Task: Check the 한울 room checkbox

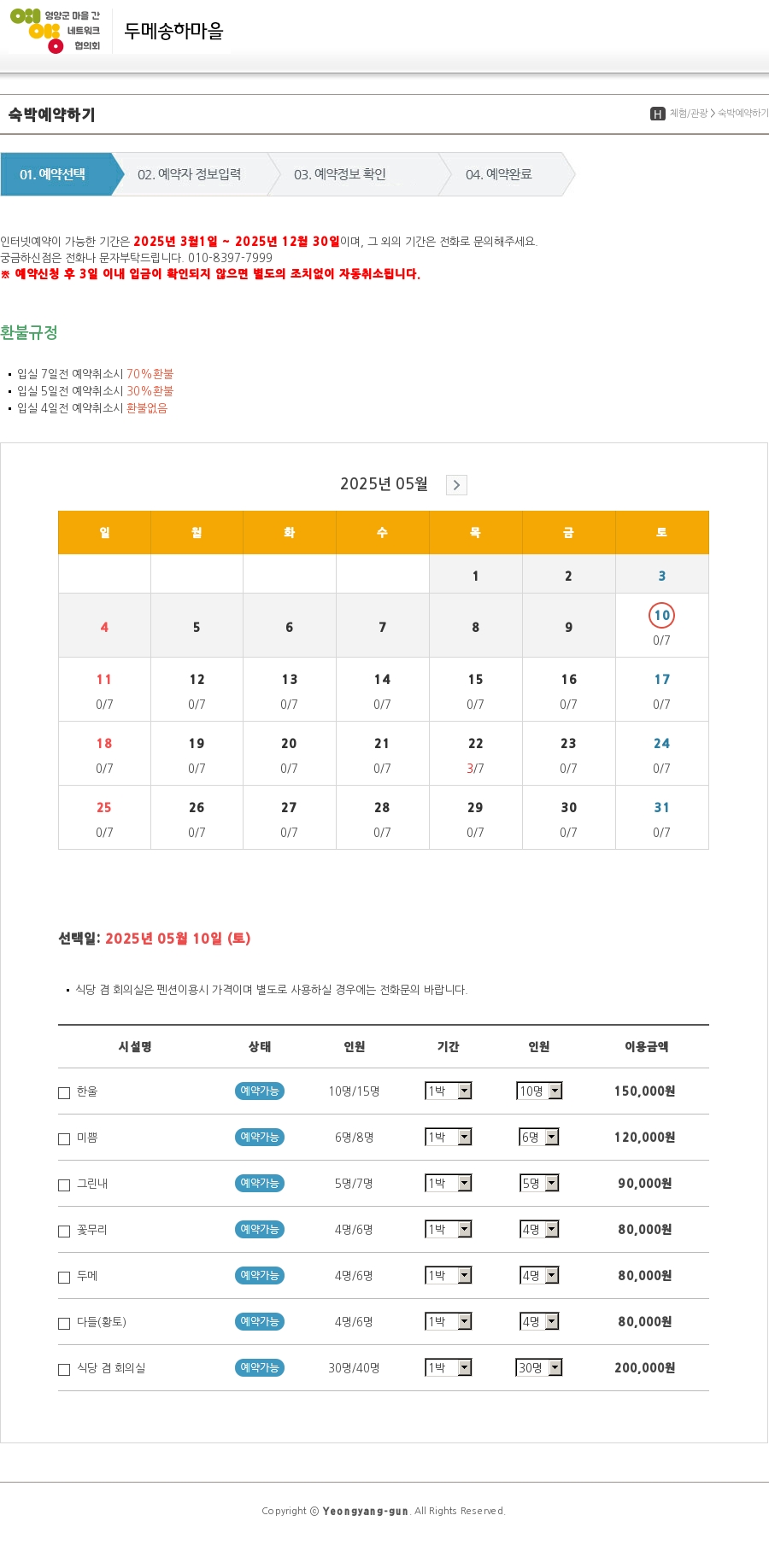Action: [x=64, y=1093]
